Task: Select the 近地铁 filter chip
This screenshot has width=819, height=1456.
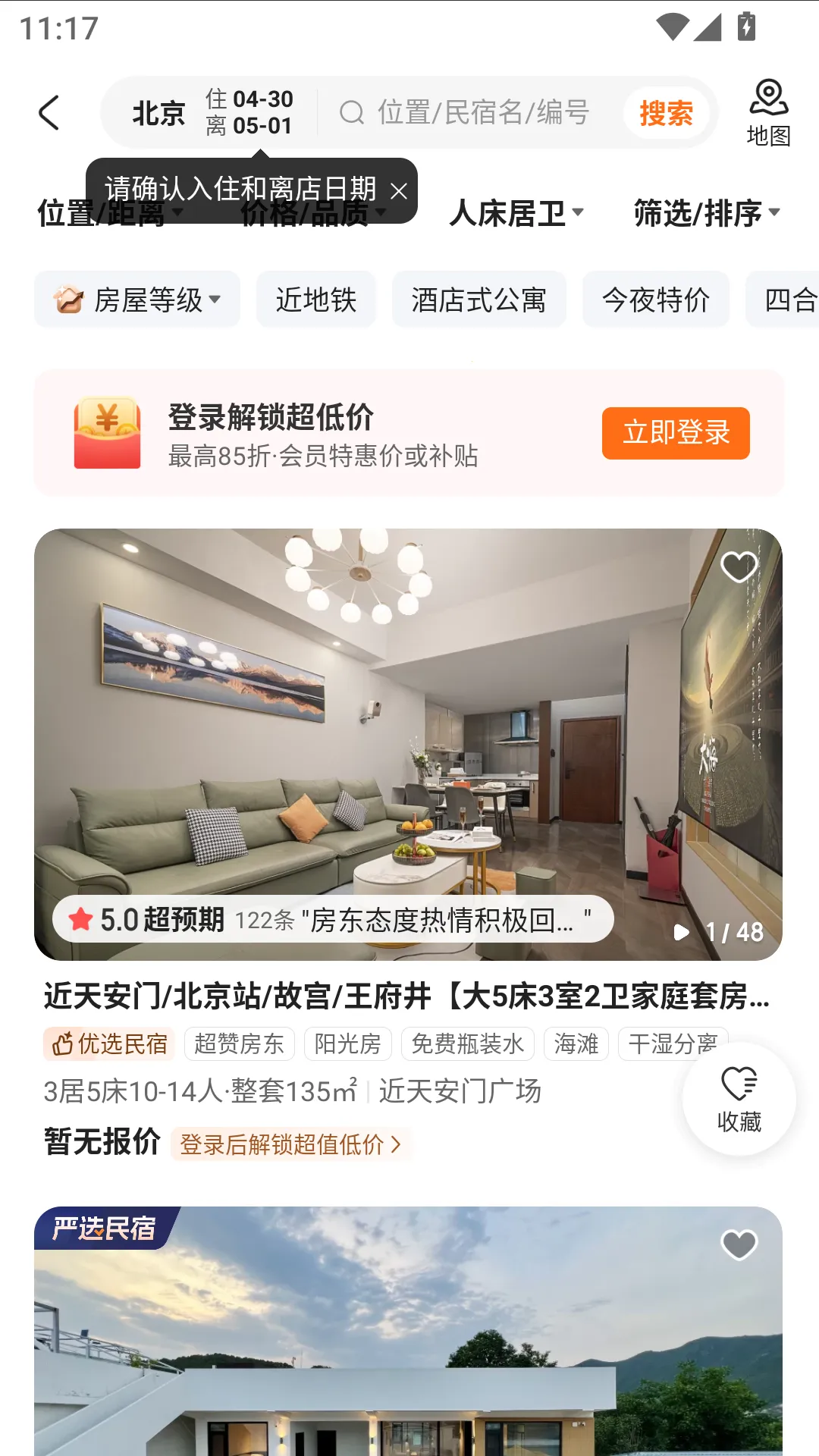Action: pyautogui.click(x=315, y=300)
